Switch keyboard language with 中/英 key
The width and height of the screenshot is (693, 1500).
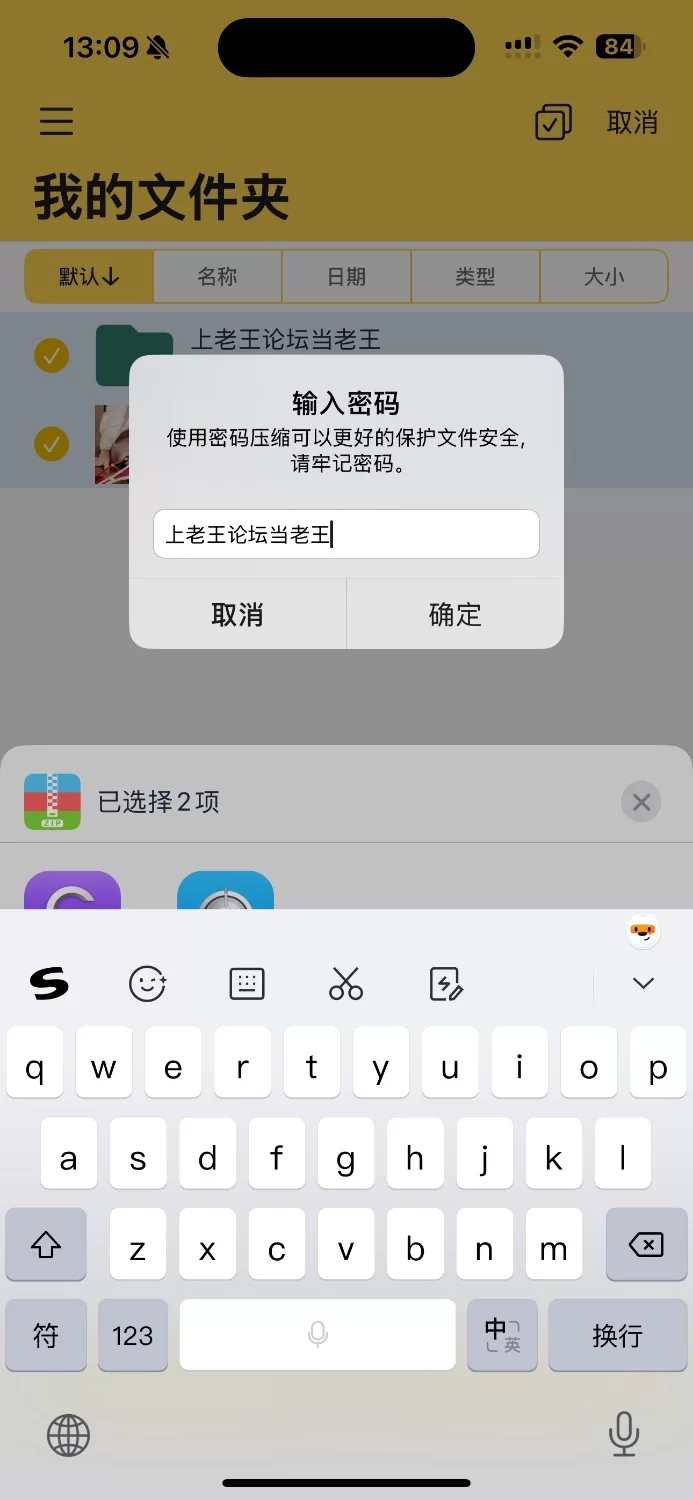click(x=502, y=1335)
